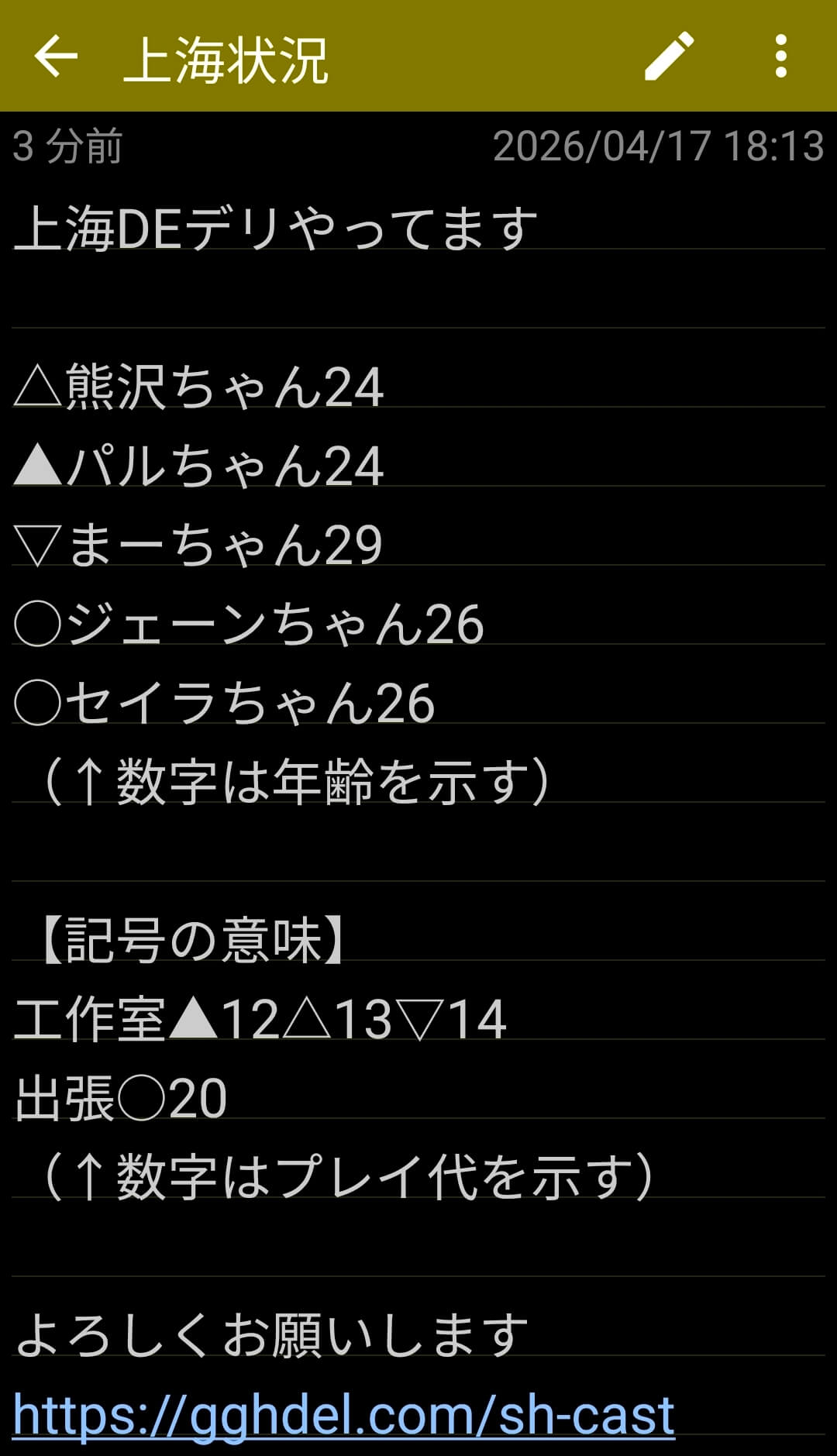837x1456 pixels.
Task: Go back using the arrow in the app bar
Action: tap(56, 57)
